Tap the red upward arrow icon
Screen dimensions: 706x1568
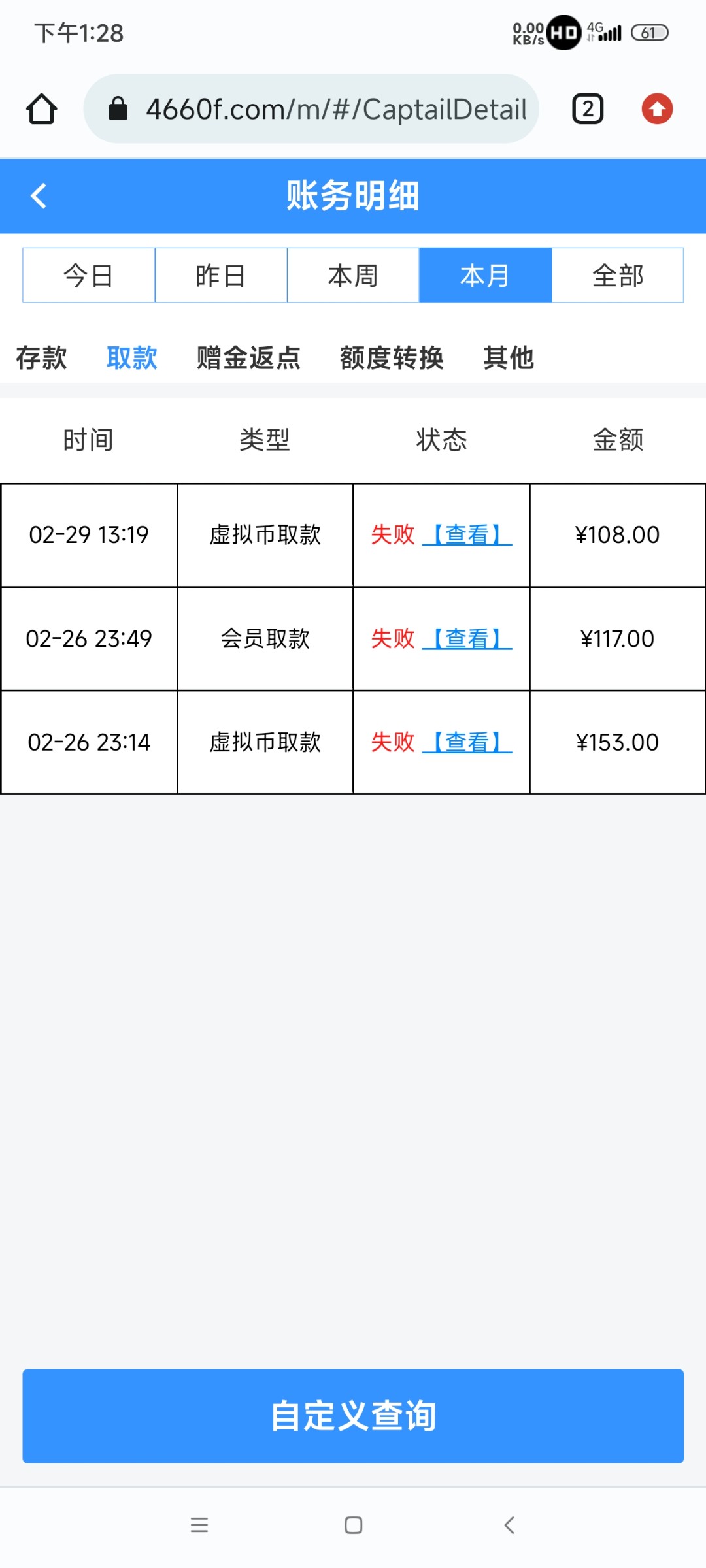point(656,109)
